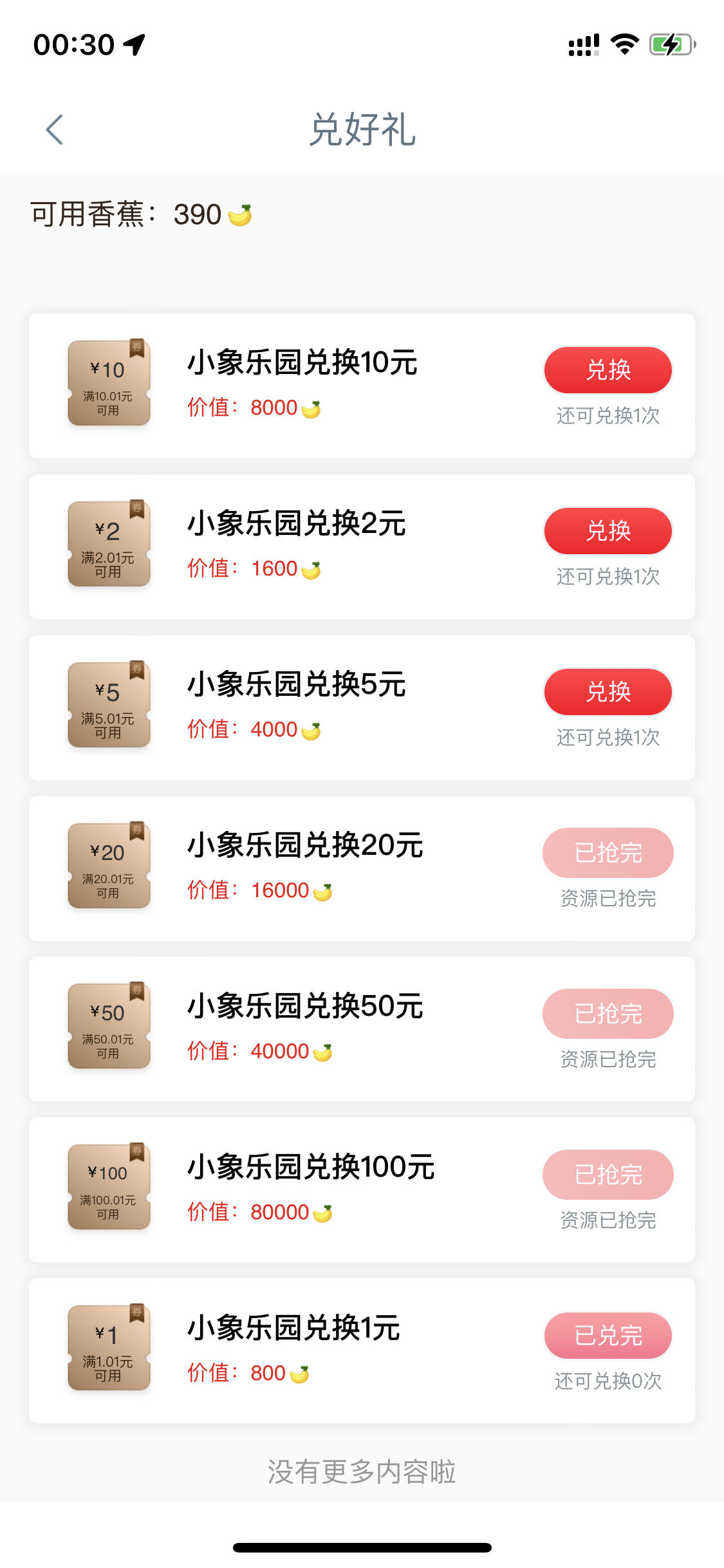Redeem the 小象乐园兑换10元 coupon
The height and width of the screenshot is (1568, 724).
point(608,370)
